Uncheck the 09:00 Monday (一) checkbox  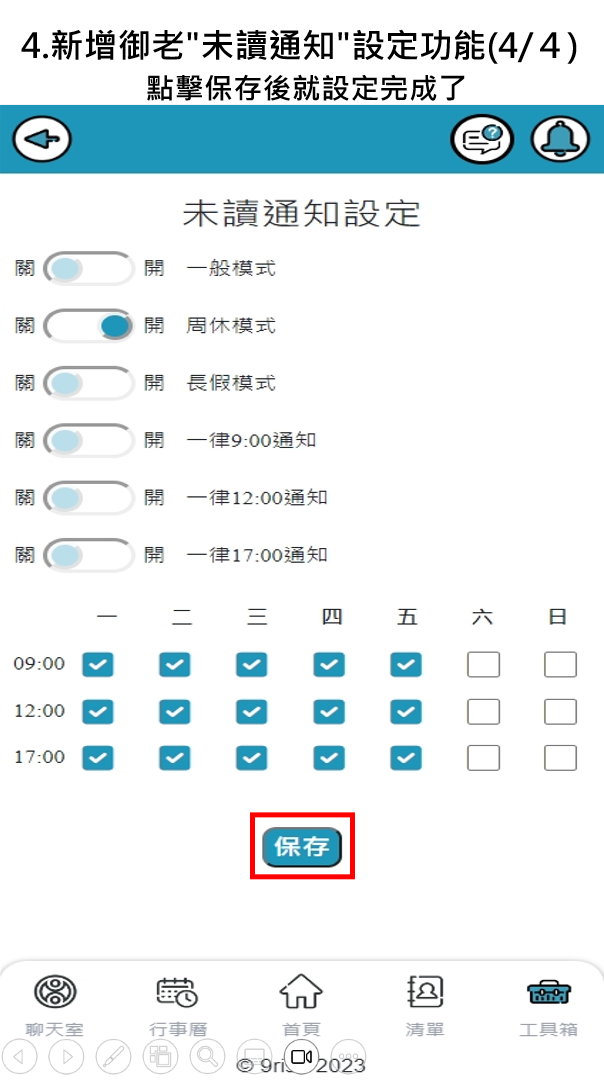click(98, 664)
